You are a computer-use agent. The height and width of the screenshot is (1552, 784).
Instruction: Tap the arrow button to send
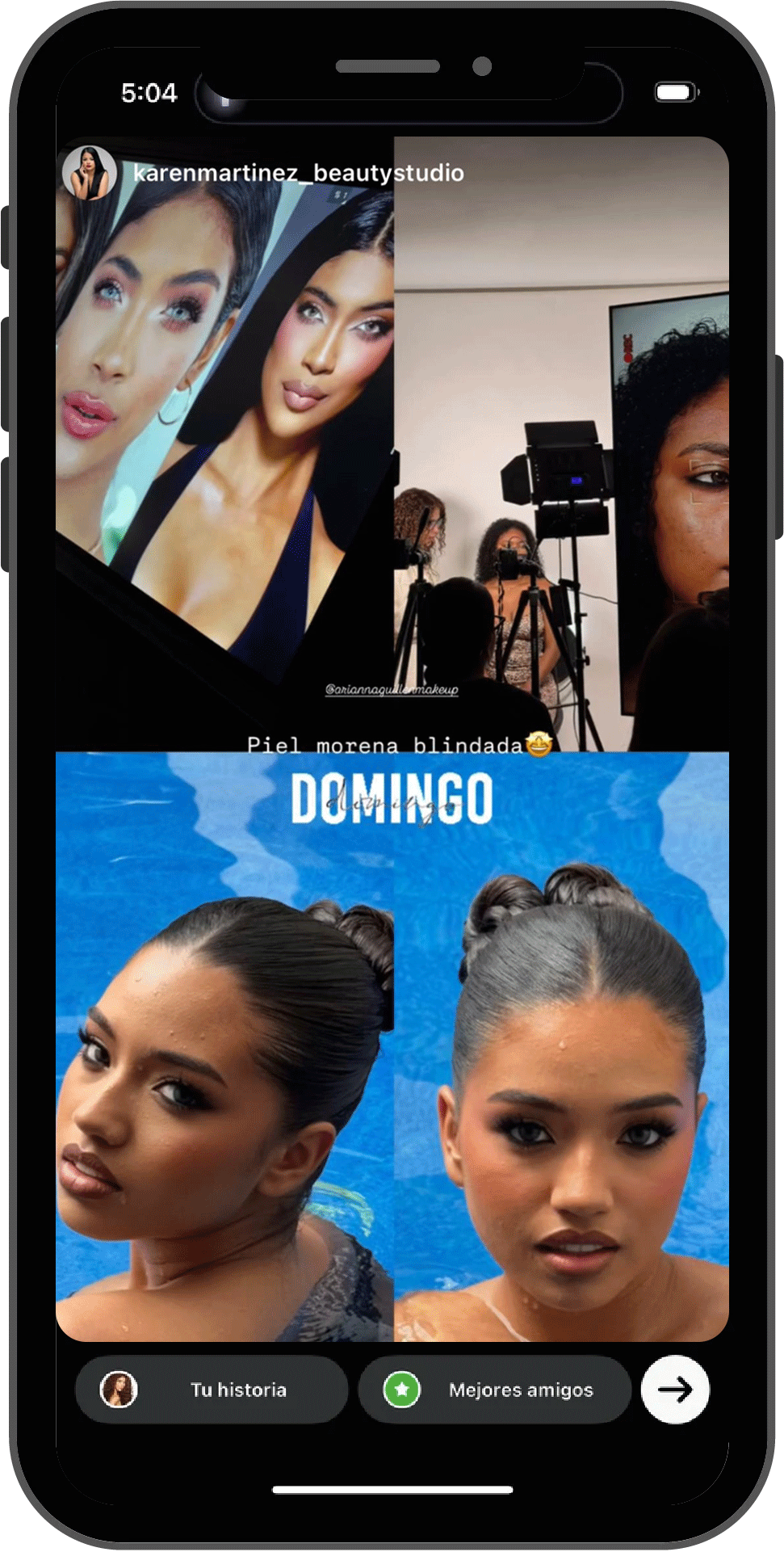click(675, 1390)
